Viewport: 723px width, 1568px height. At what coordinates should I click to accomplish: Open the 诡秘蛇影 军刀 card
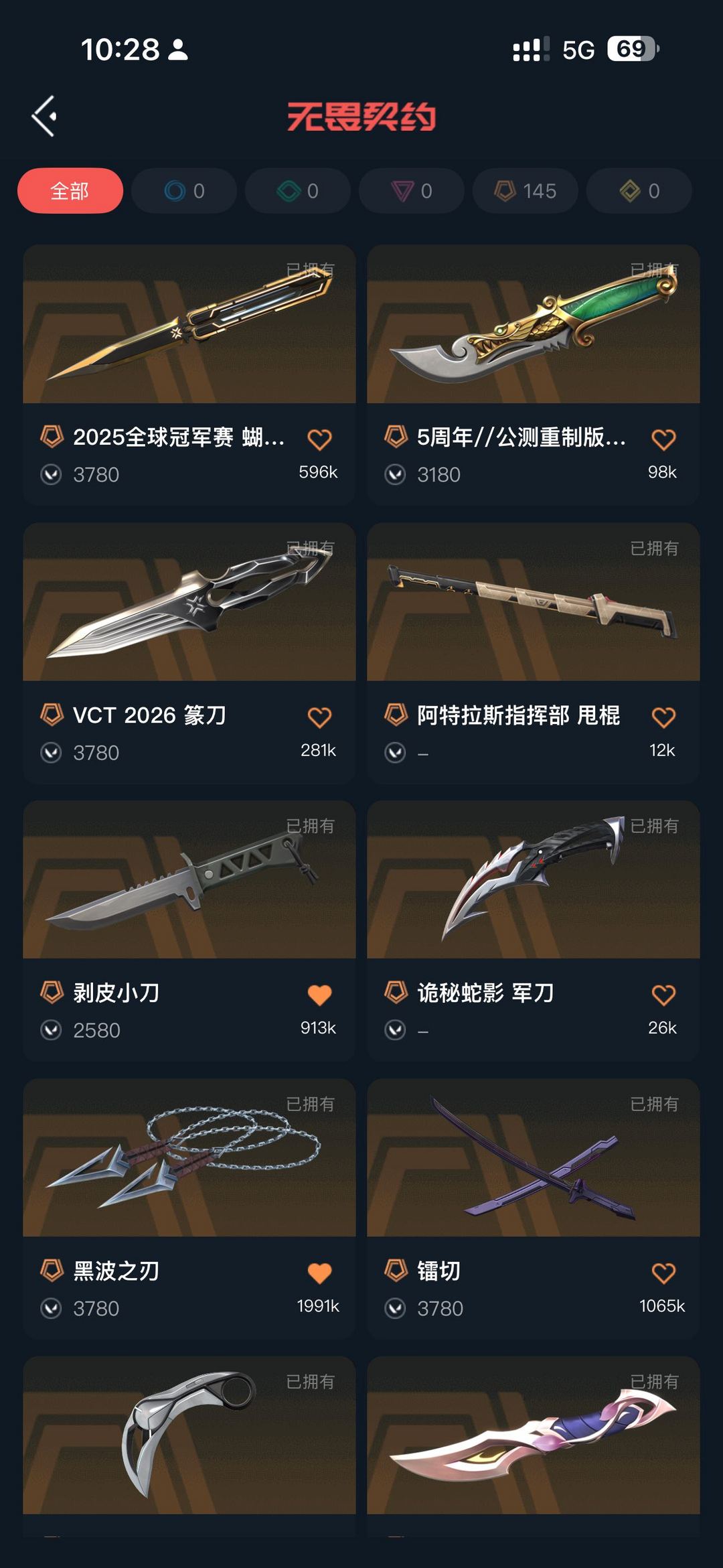tap(533, 880)
